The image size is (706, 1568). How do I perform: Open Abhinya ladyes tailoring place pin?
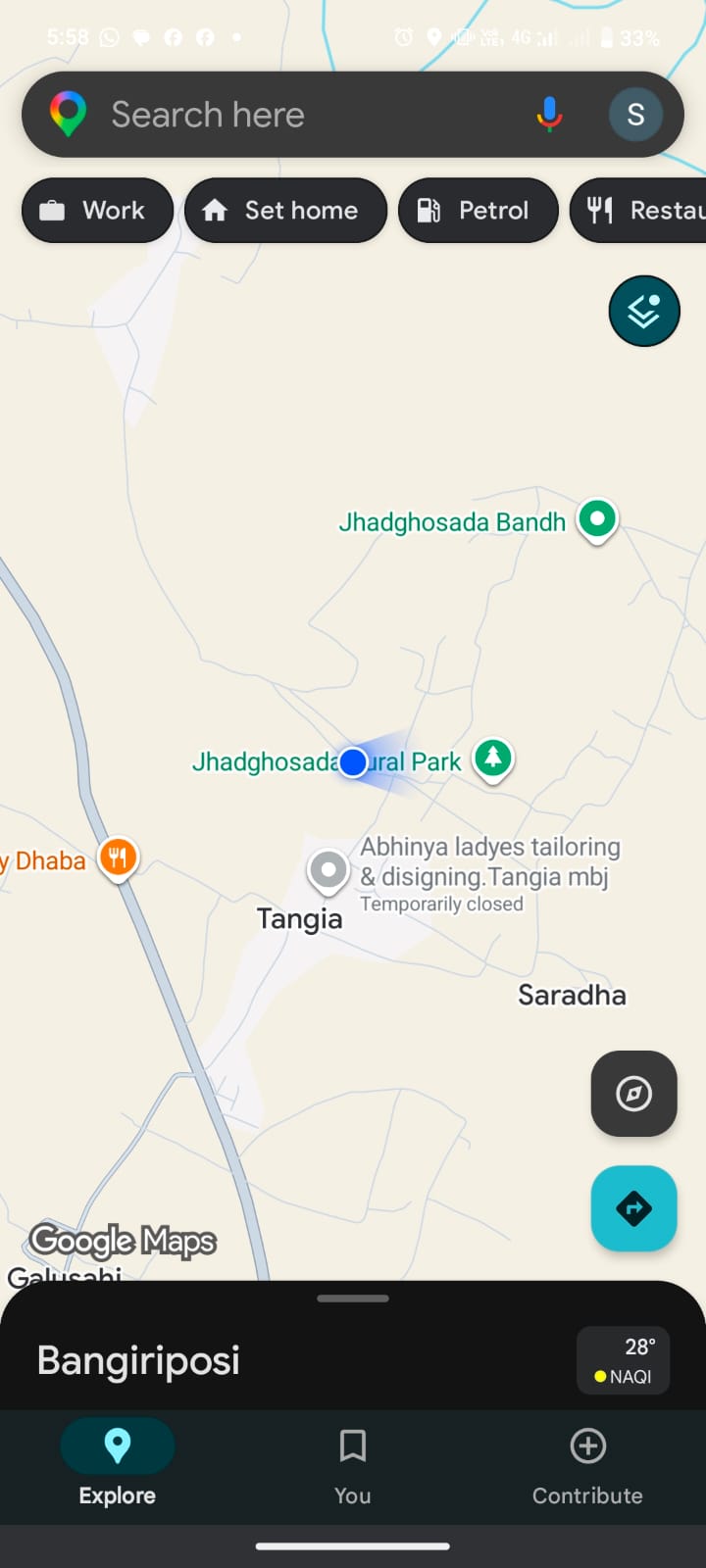328,869
